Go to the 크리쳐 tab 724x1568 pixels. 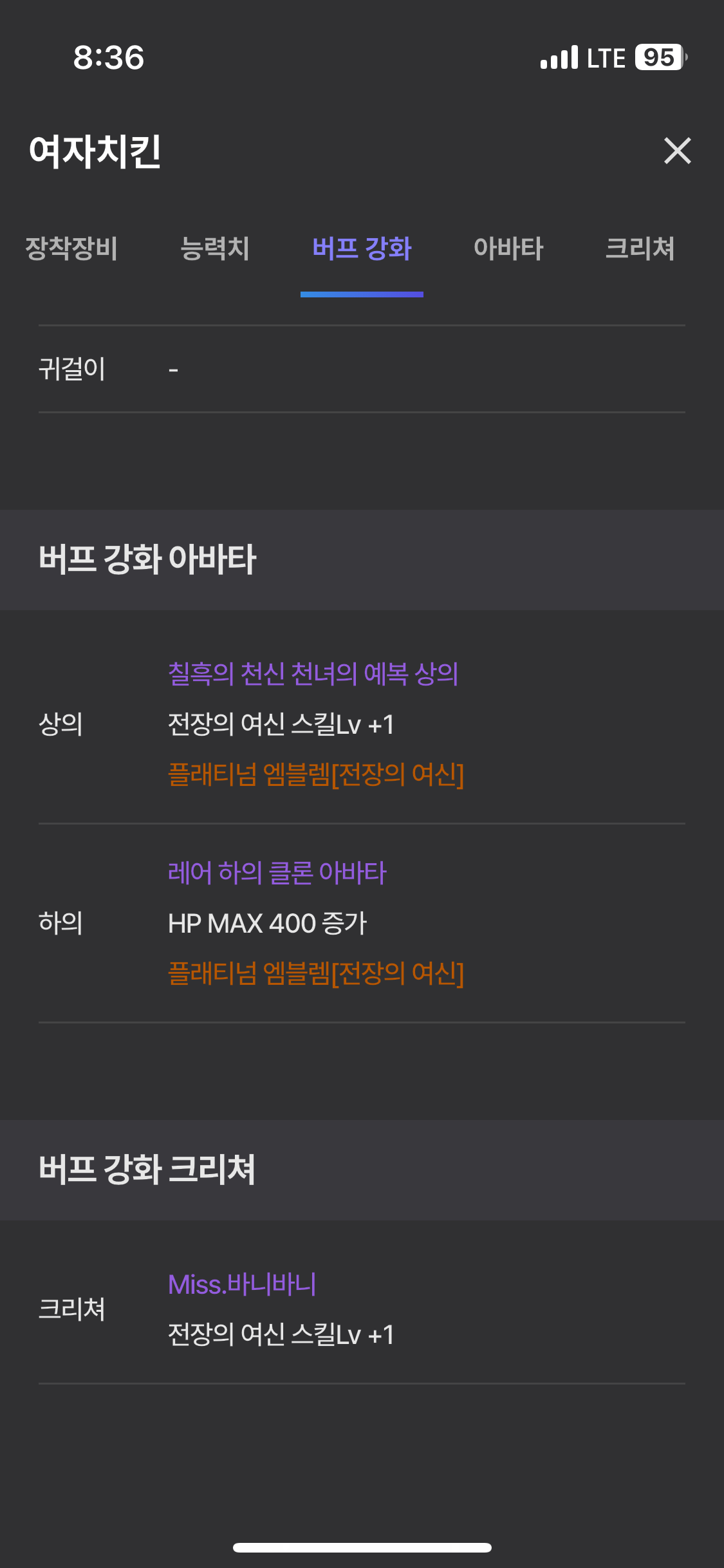click(x=640, y=248)
